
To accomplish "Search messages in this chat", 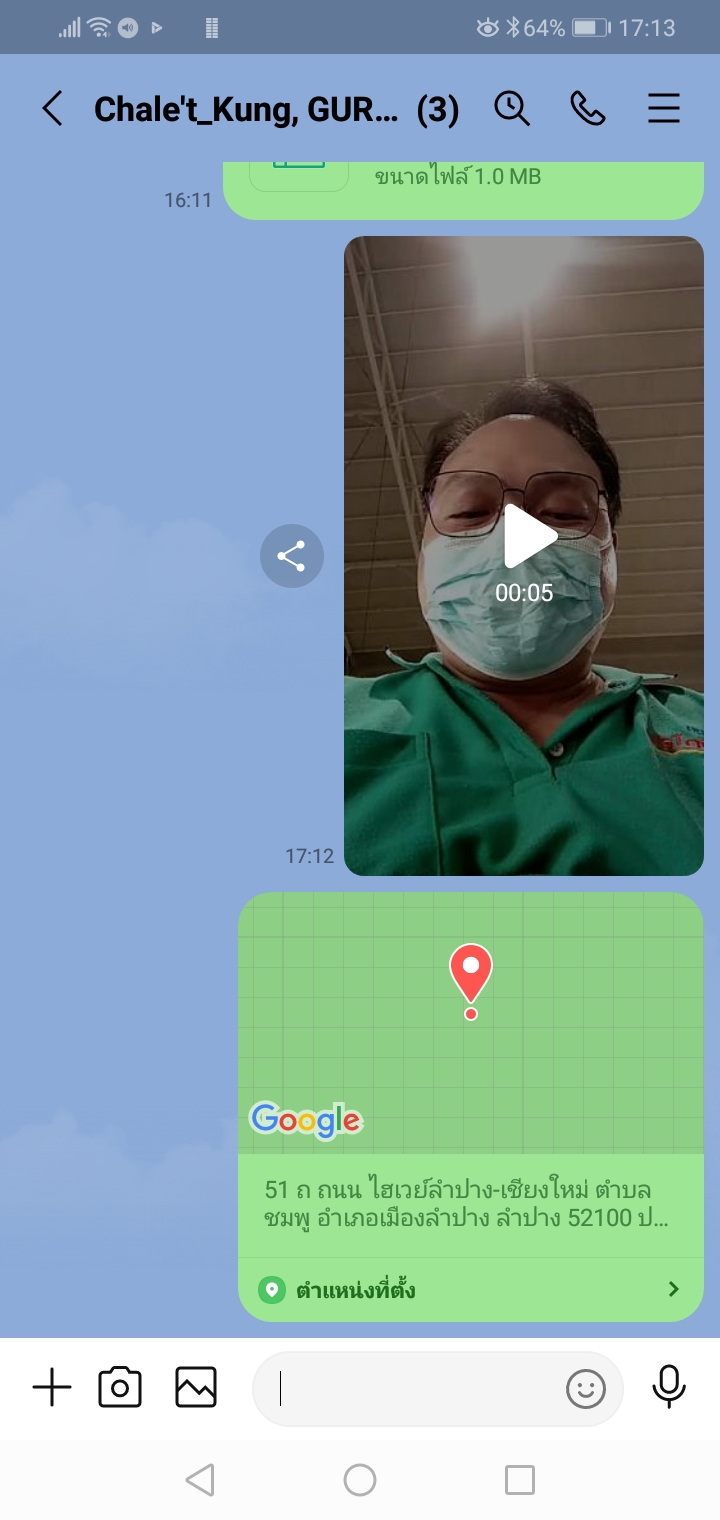I will coord(512,108).
